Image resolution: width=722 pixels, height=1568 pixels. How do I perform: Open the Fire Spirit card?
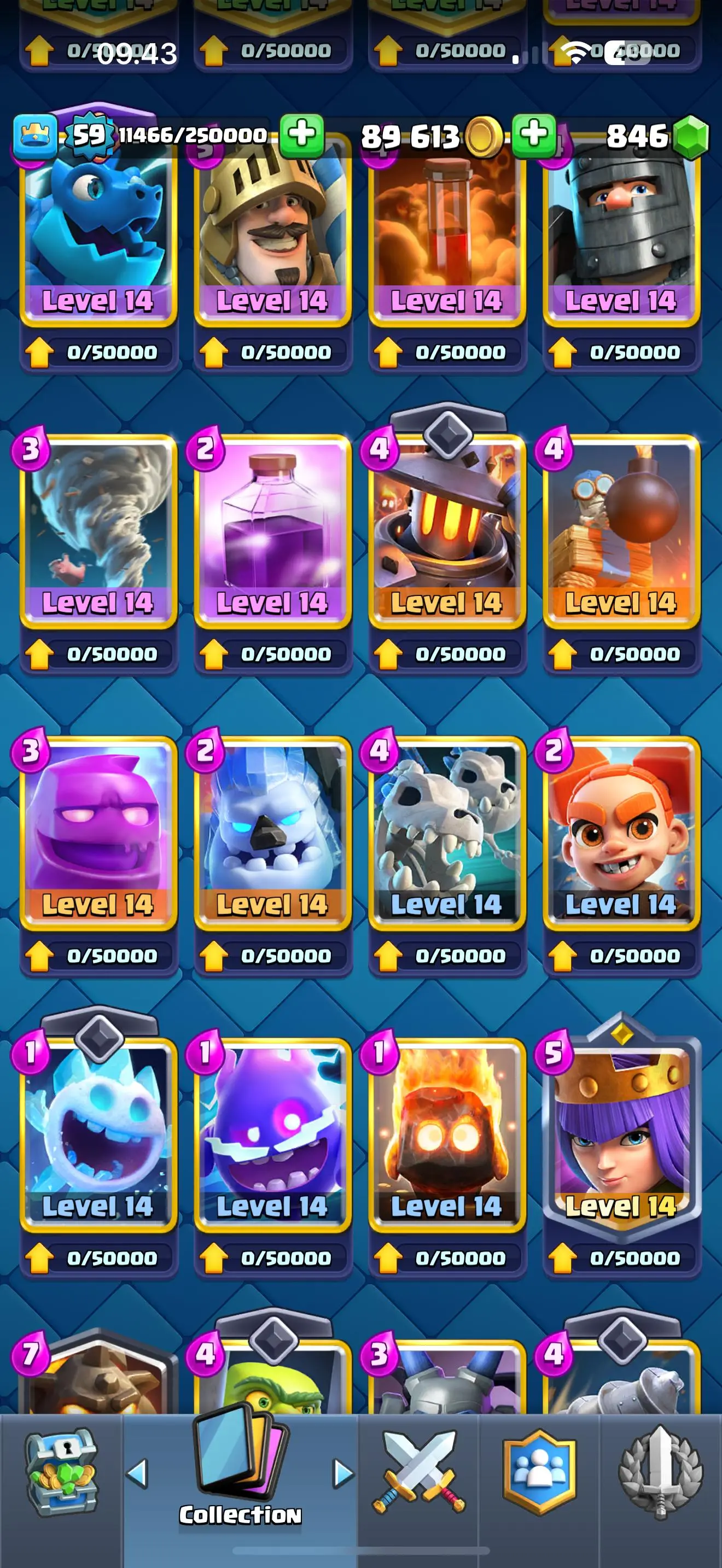click(447, 1132)
